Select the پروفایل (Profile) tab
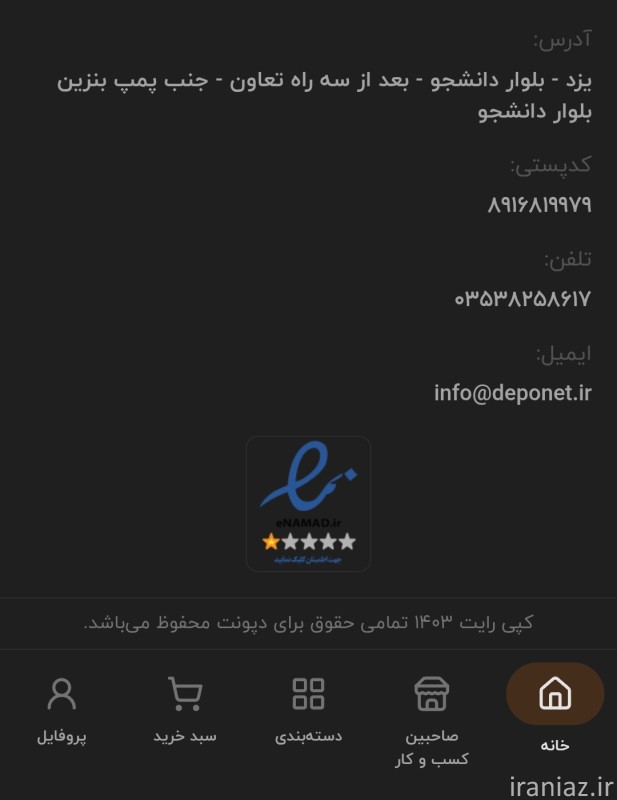617x800 pixels. pyautogui.click(x=62, y=710)
